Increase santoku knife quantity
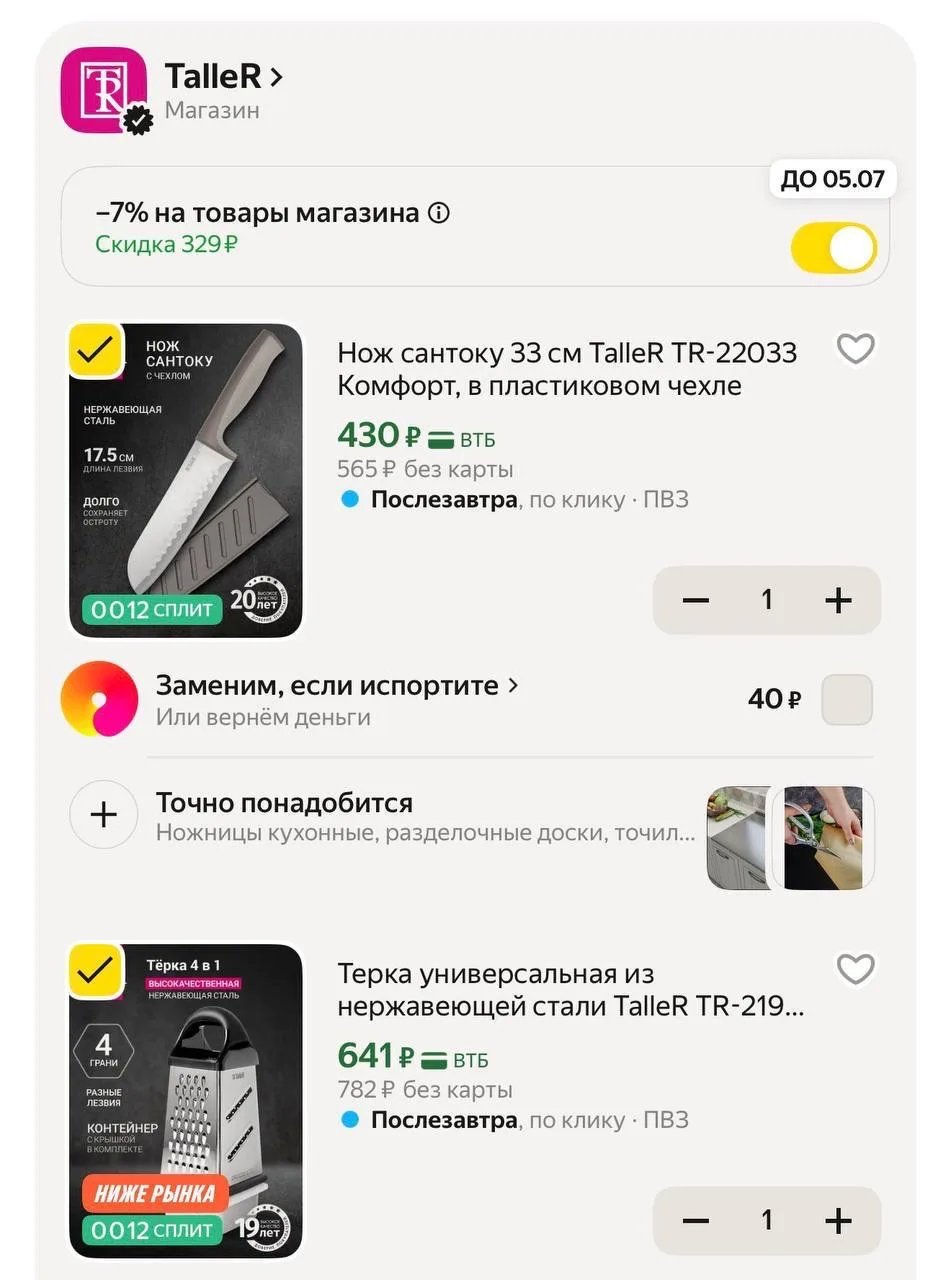The image size is (951, 1280). pos(838,600)
